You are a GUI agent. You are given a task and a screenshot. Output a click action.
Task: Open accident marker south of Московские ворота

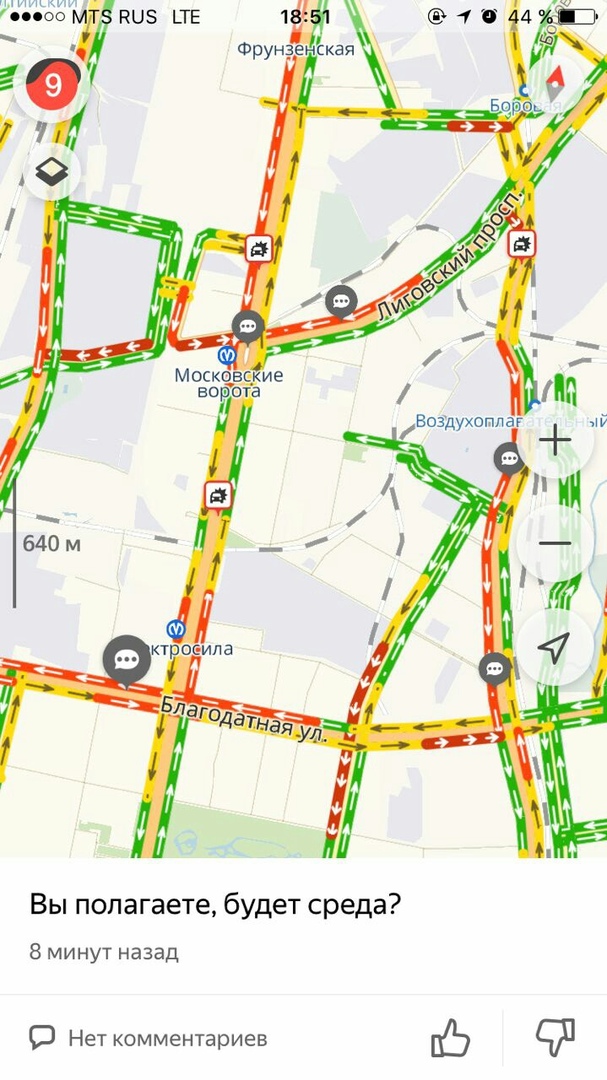pos(218,494)
